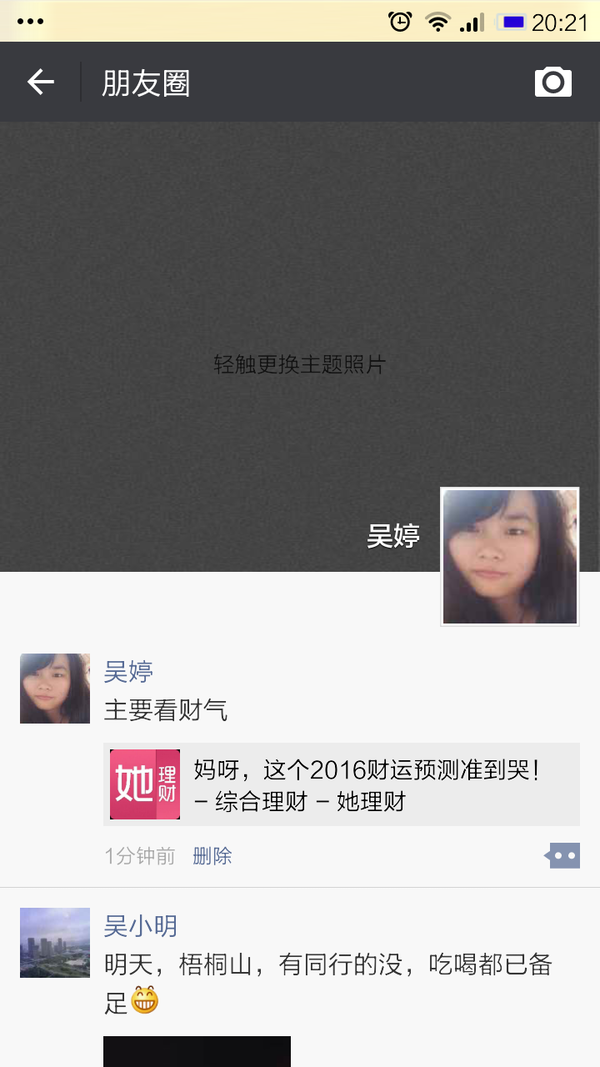Tap the cover area to change theme photo

299,347
